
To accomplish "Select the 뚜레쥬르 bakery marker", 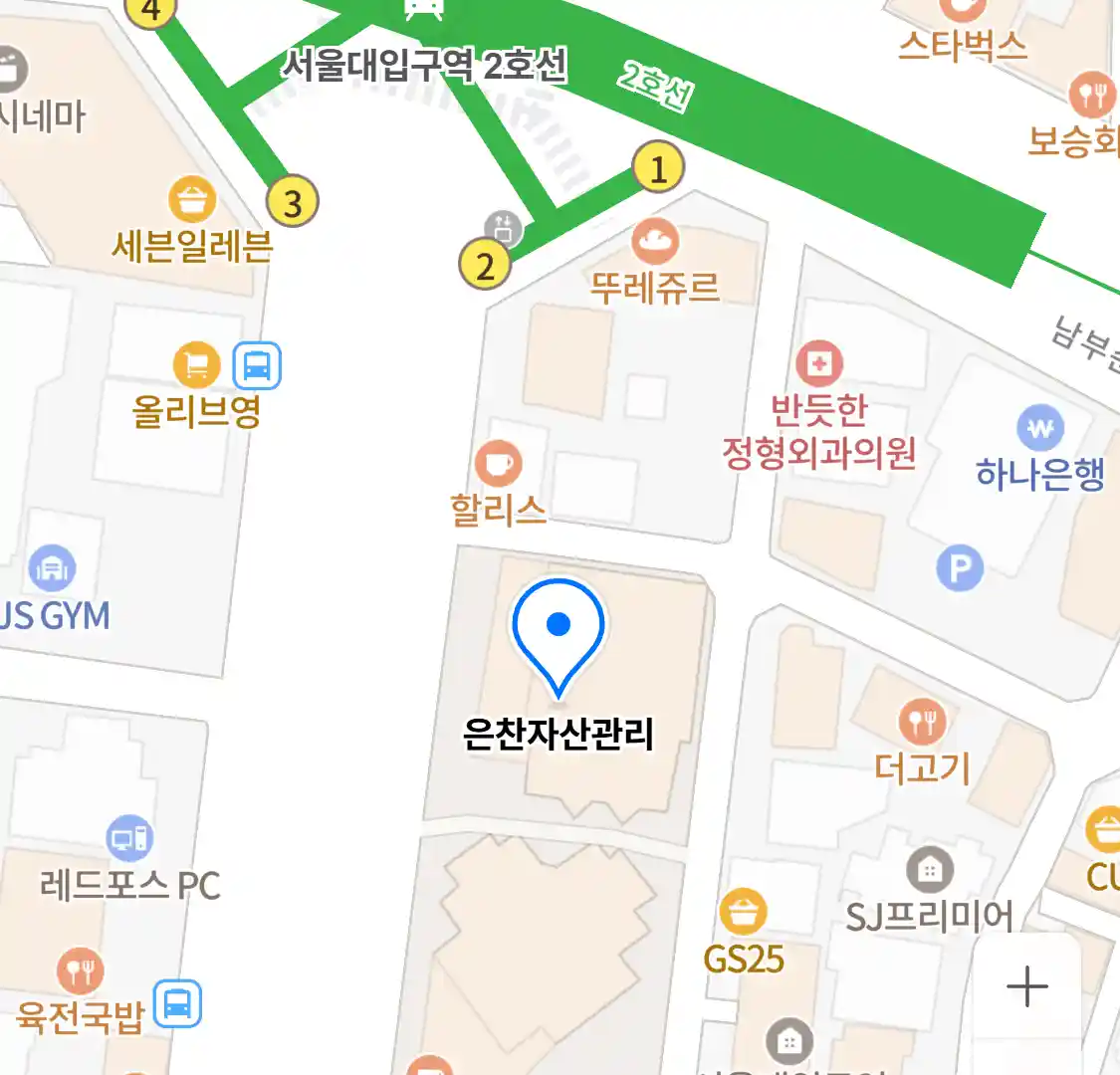I will tap(655, 241).
